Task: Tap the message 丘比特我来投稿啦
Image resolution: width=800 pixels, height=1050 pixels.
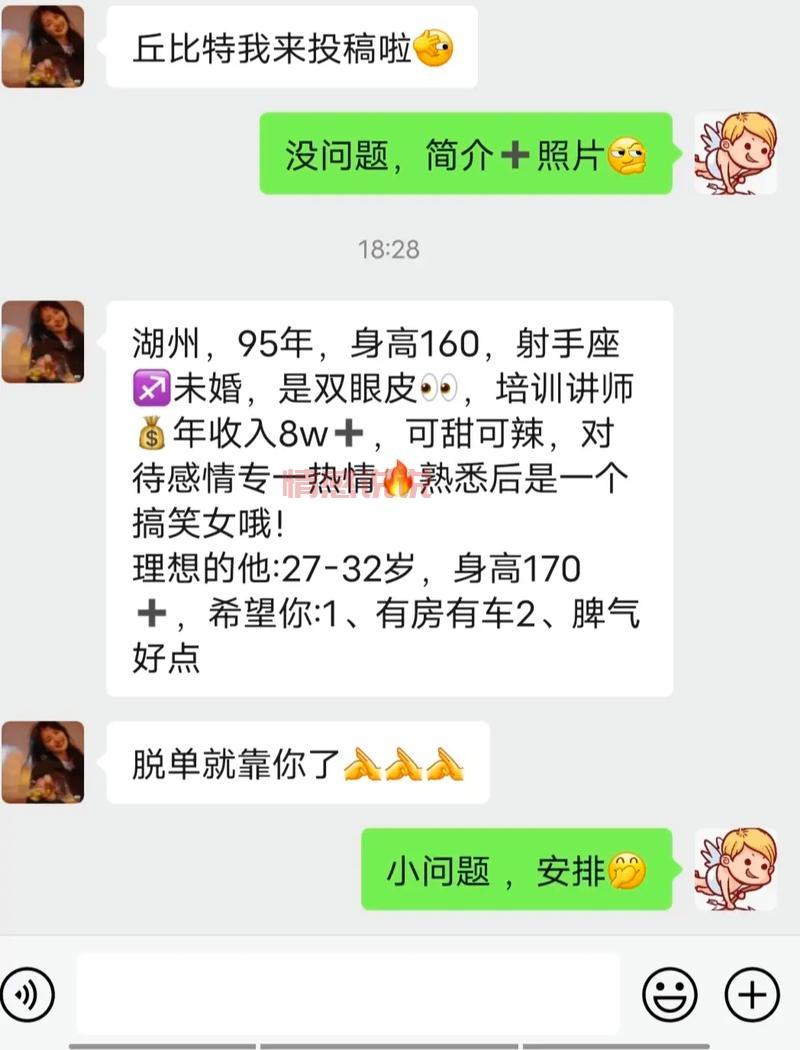Action: [x=290, y=47]
